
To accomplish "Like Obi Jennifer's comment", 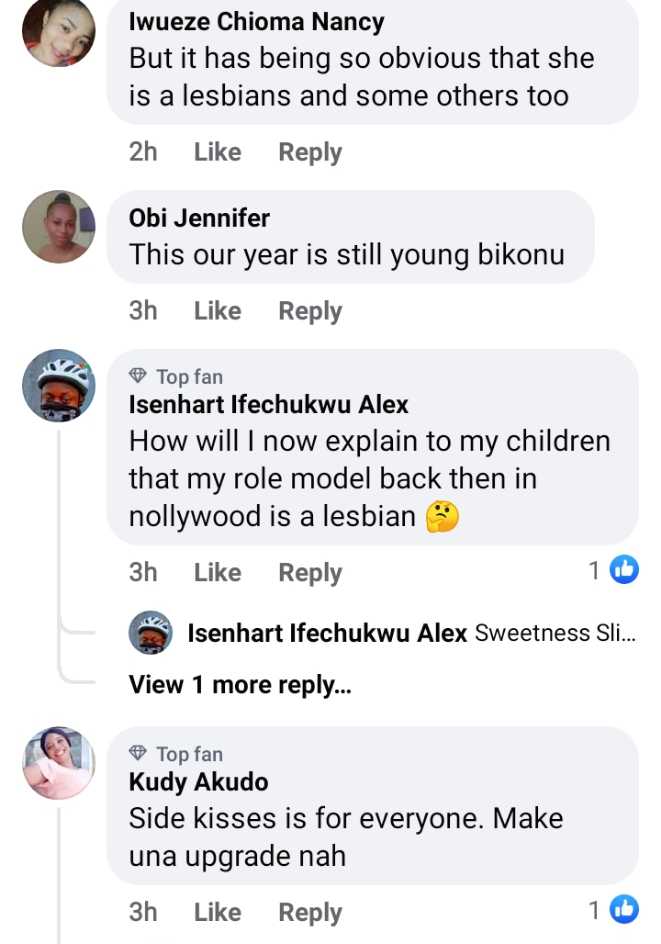I will 217,311.
